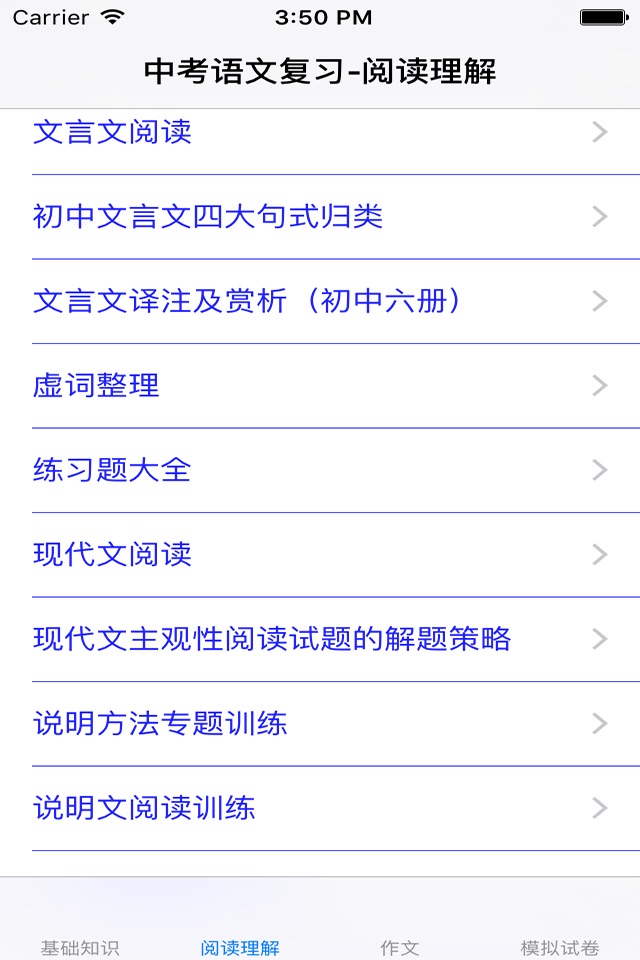Select 说明方法专题训练
Screen dimensions: 640x960
(320, 724)
